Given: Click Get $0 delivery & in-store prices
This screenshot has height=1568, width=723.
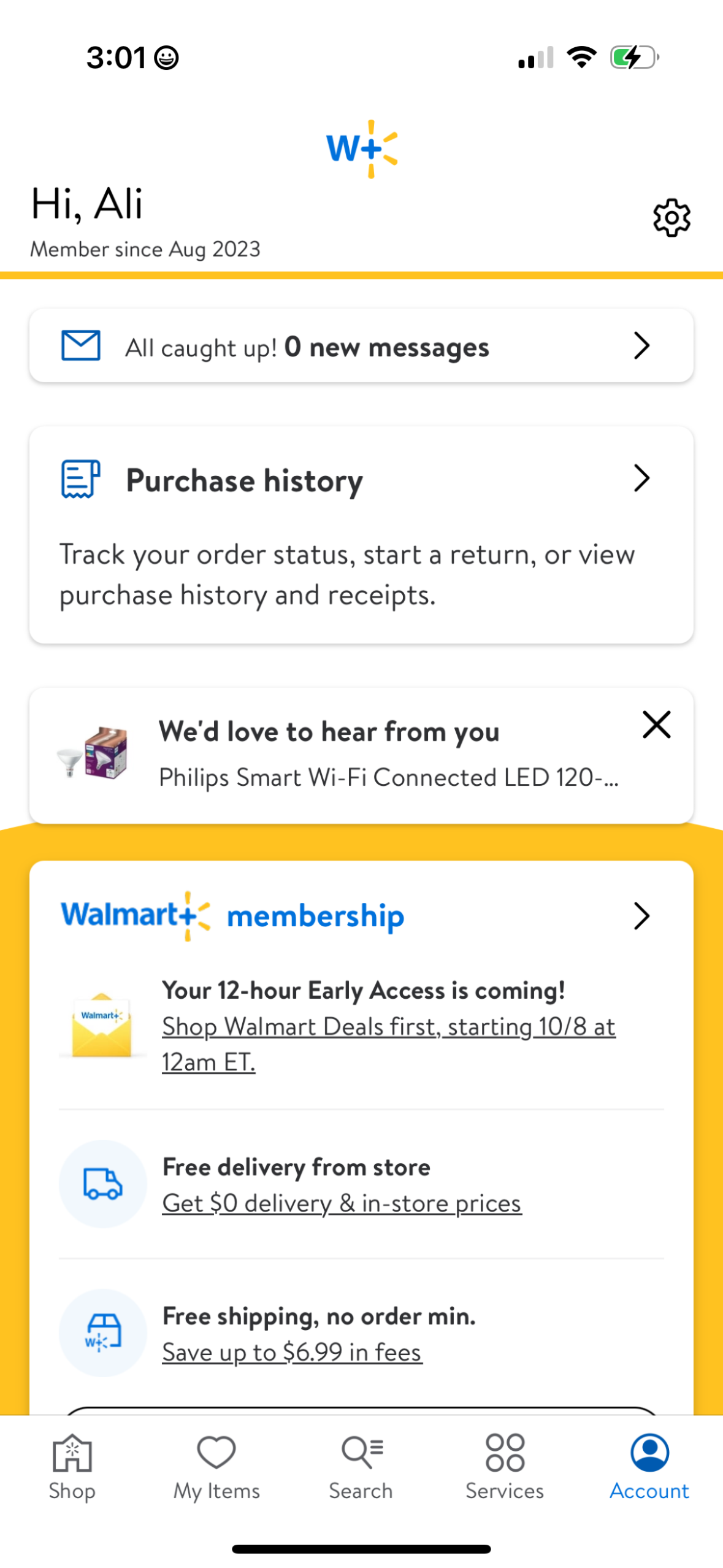Looking at the screenshot, I should point(342,1203).
